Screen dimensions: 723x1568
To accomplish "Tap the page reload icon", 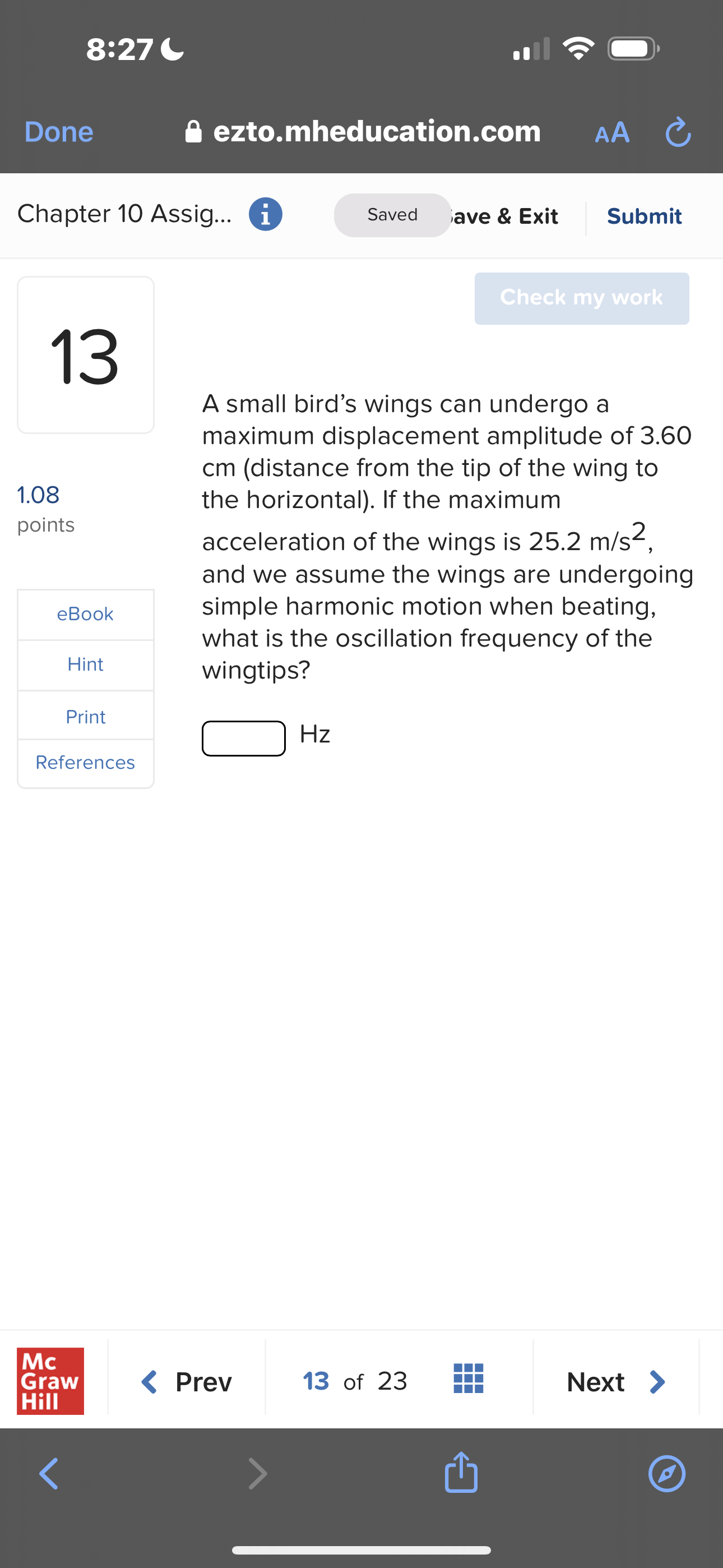I will [678, 132].
